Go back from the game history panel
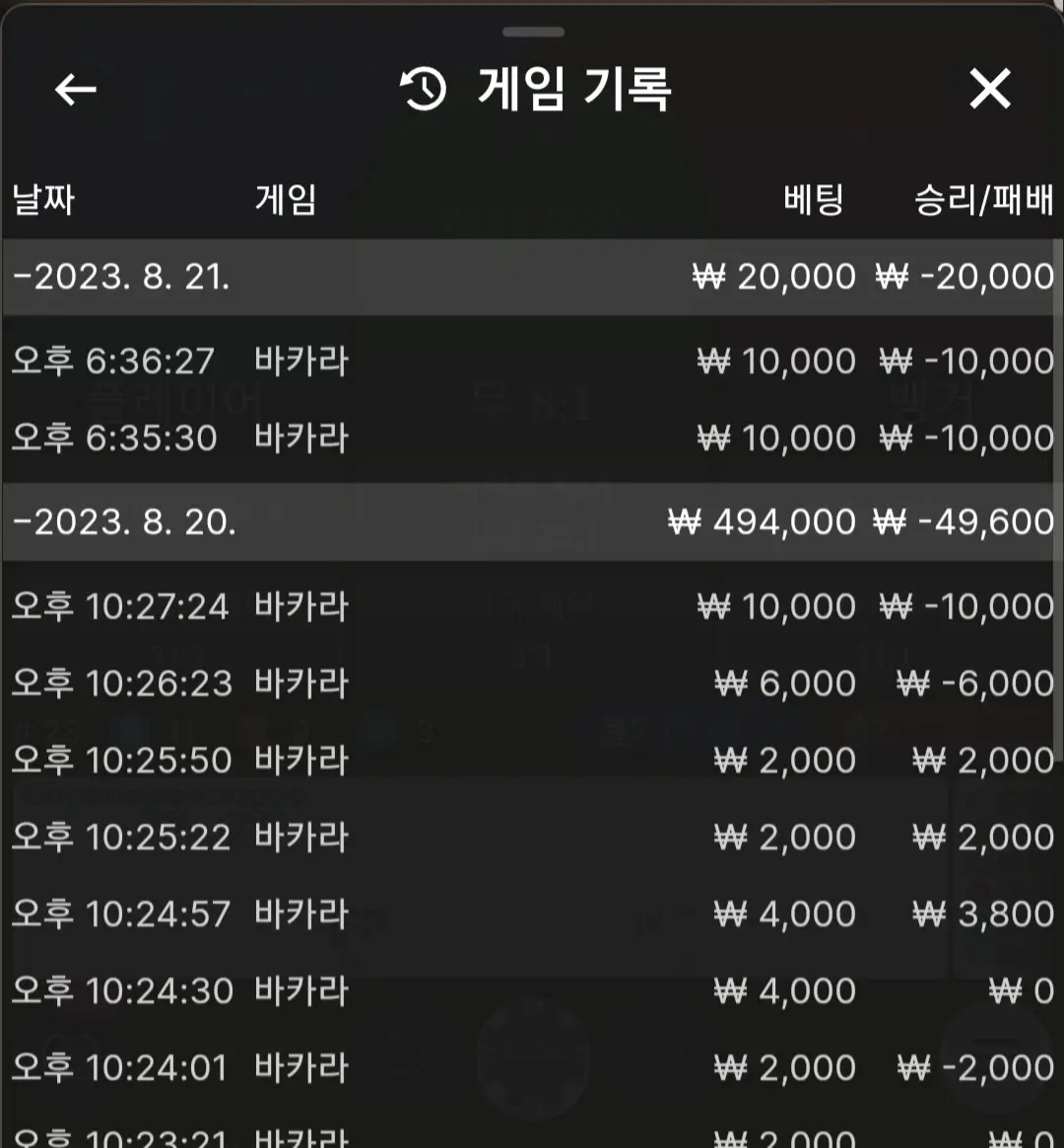Image resolution: width=1064 pixels, height=1148 pixels. click(76, 90)
